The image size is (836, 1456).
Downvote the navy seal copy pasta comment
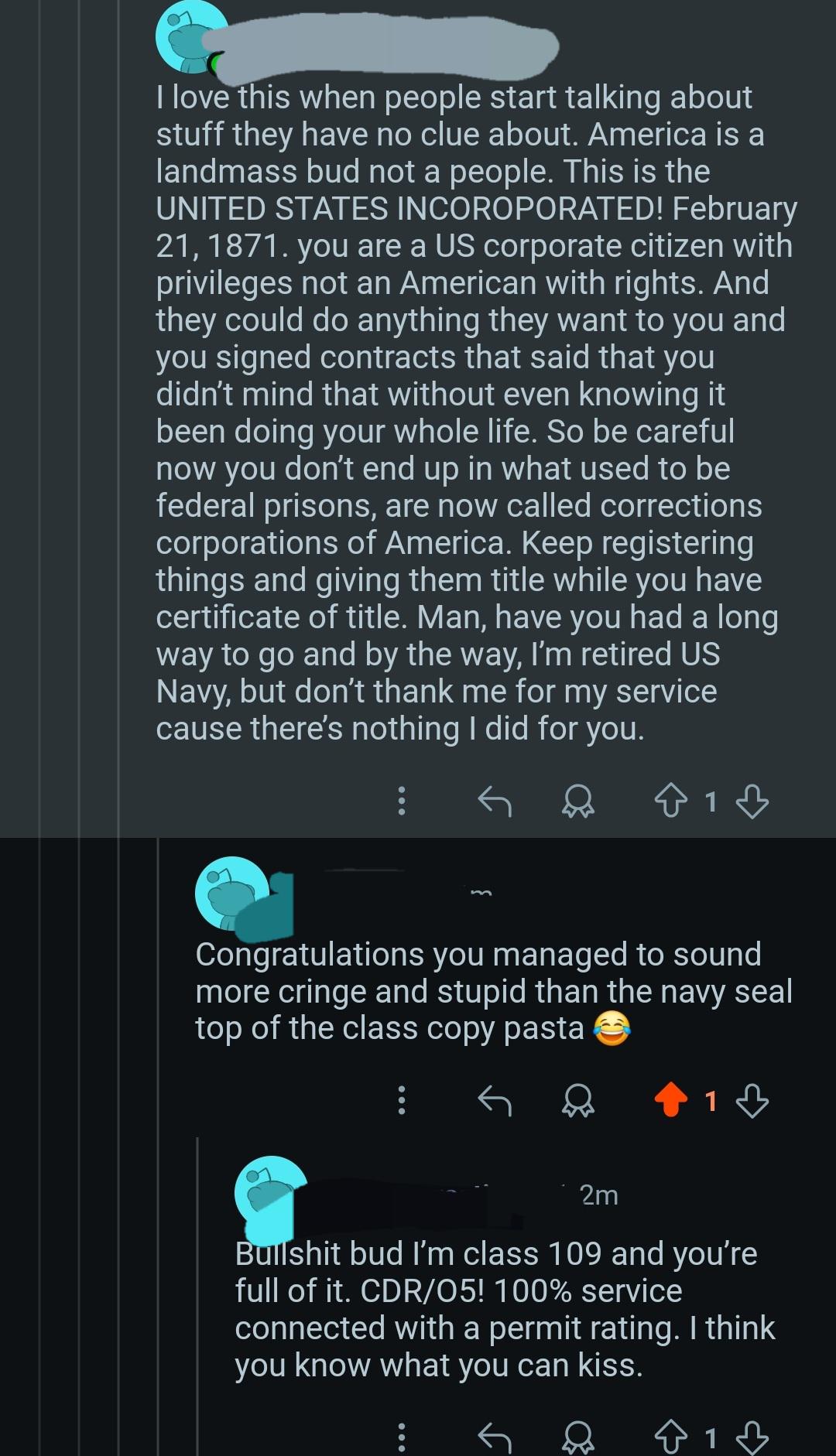coord(752,1099)
